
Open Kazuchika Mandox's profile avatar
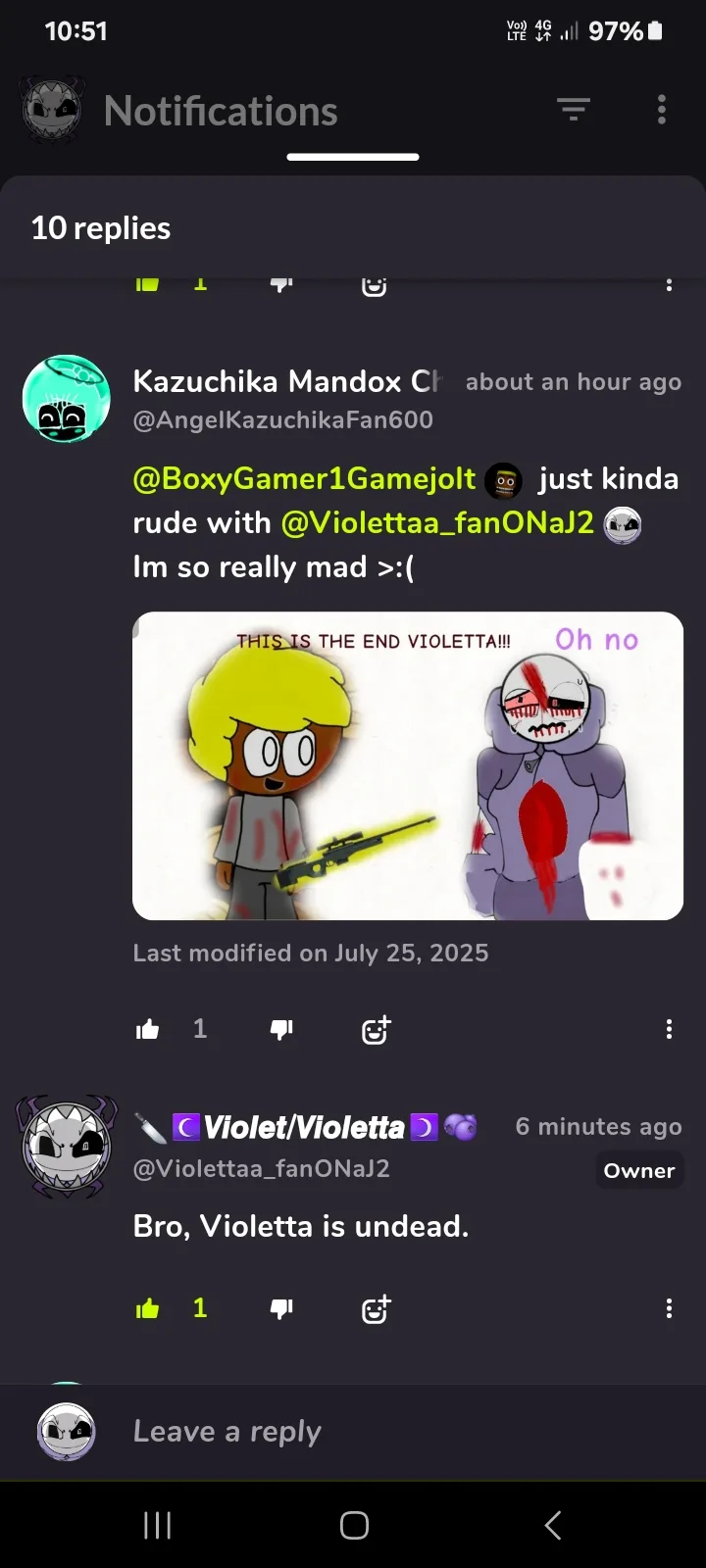pyautogui.click(x=67, y=399)
